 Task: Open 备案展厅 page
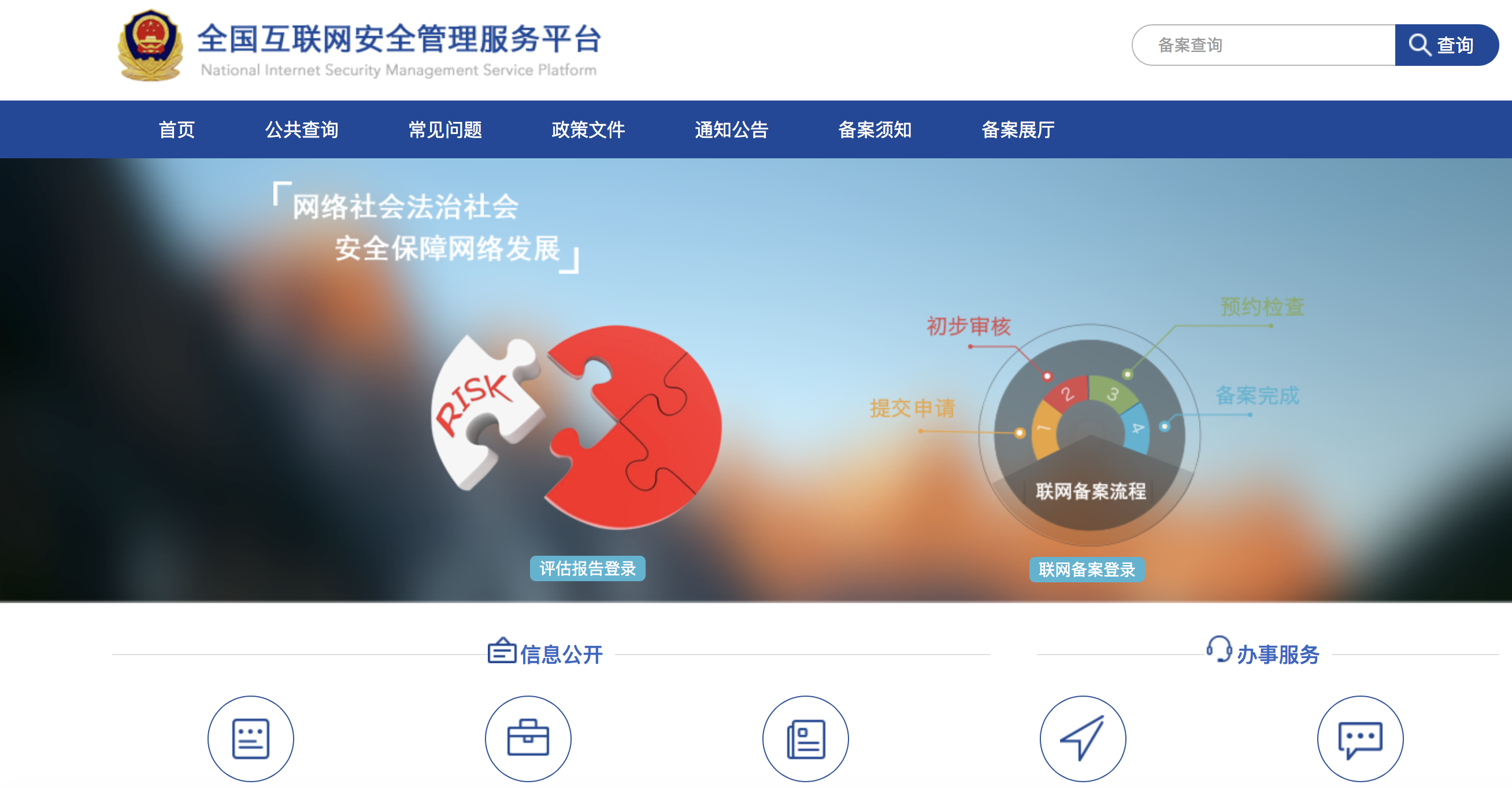coord(1018,129)
